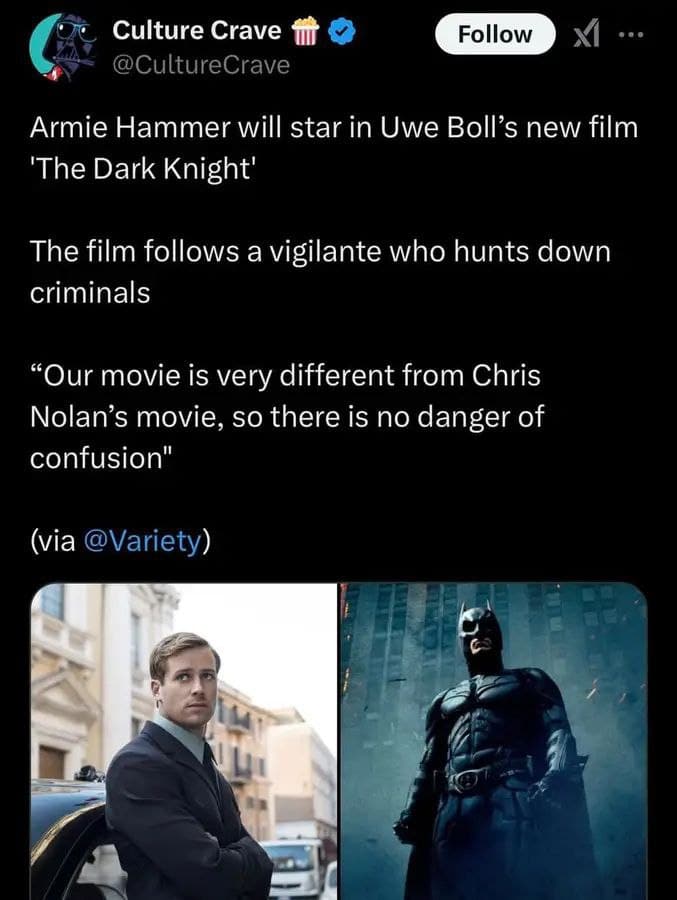Open Culture Crave's profile avatar
Screen dimensions: 677x900
63,46
